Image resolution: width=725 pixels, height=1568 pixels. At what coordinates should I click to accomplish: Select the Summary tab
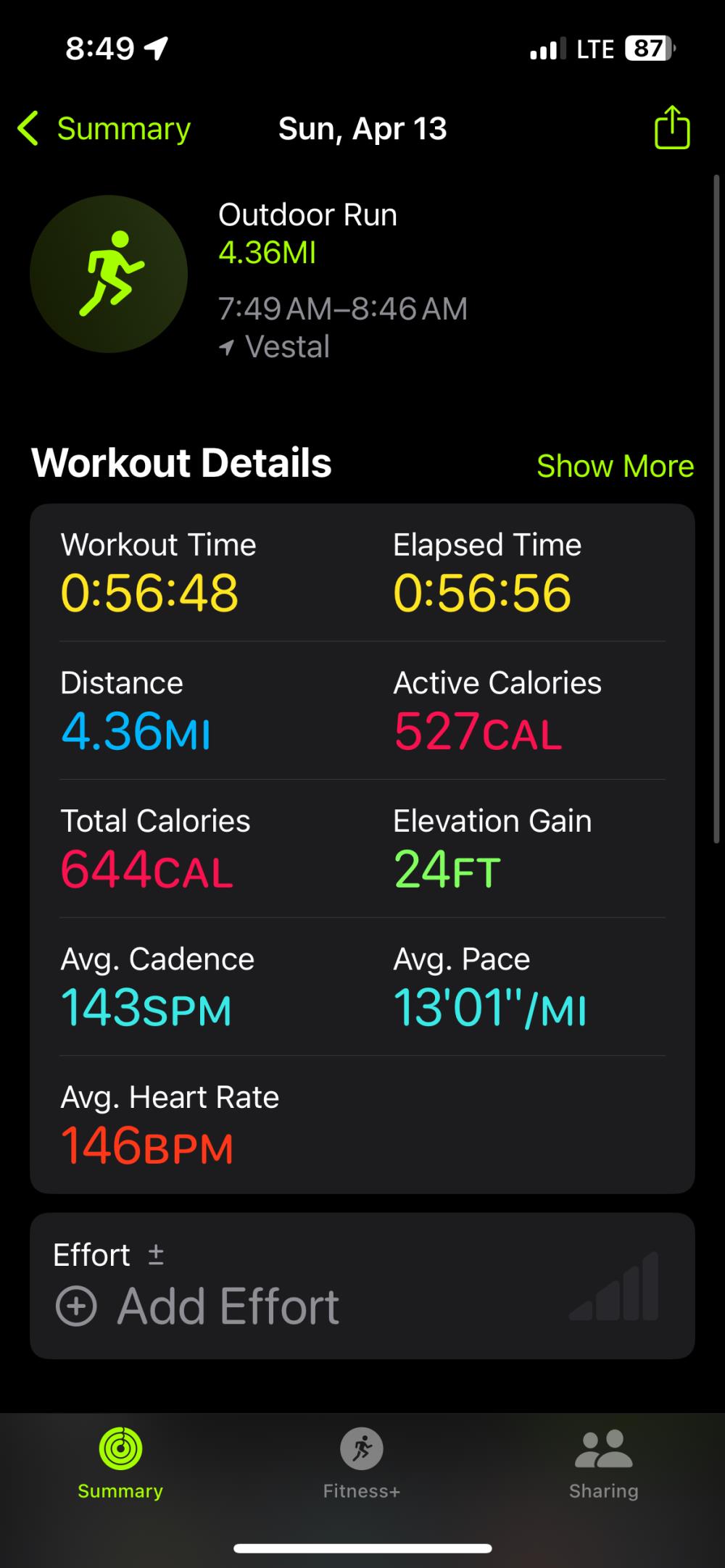[x=120, y=1463]
